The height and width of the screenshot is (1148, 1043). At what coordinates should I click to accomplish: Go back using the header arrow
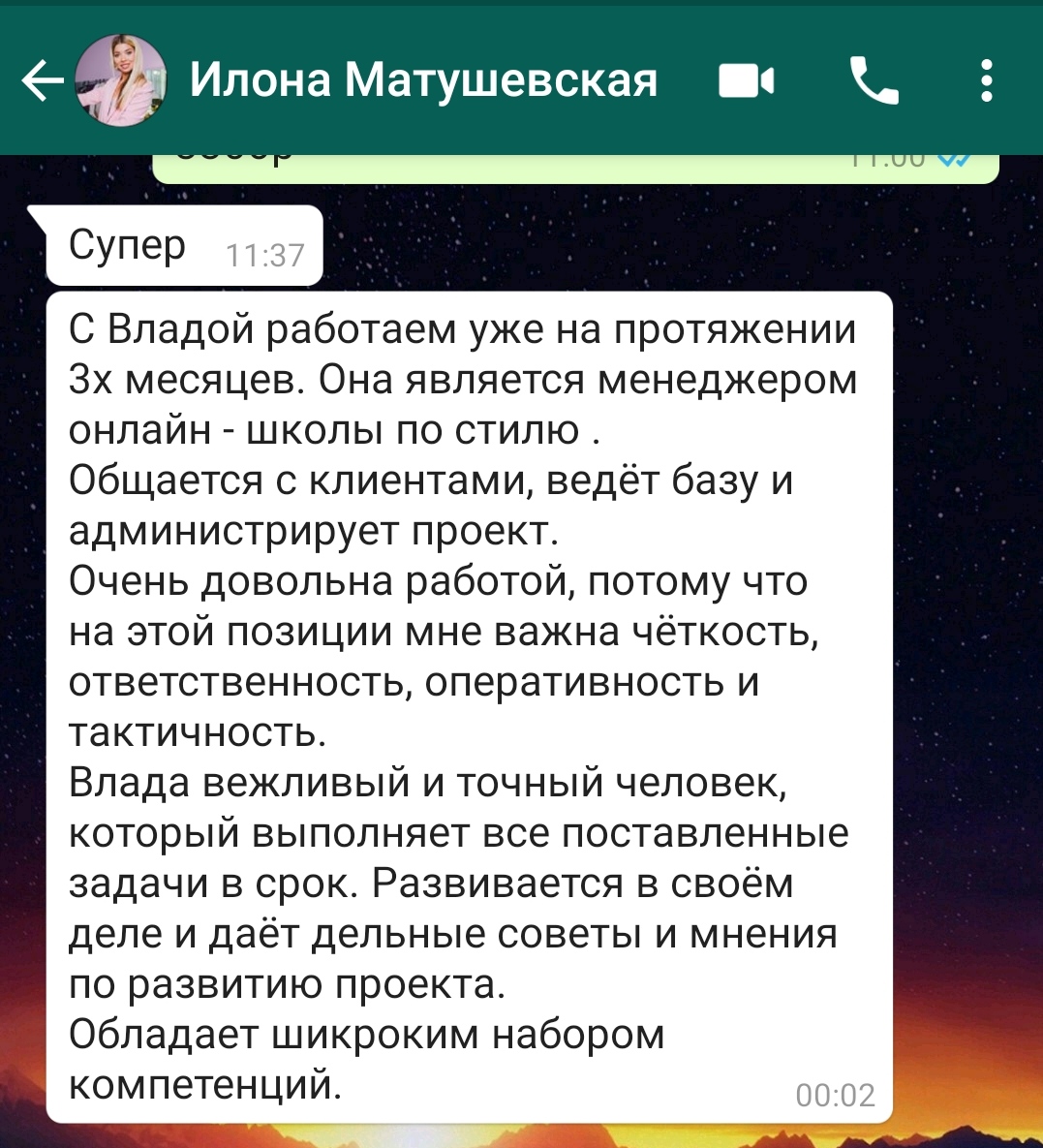(43, 80)
